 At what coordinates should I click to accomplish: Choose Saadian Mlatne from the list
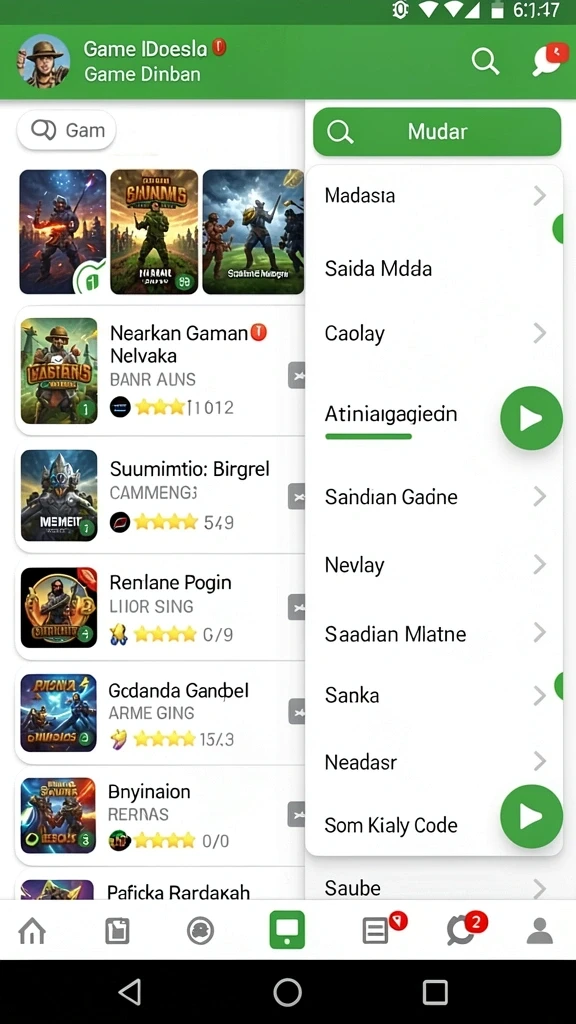[x=434, y=633]
